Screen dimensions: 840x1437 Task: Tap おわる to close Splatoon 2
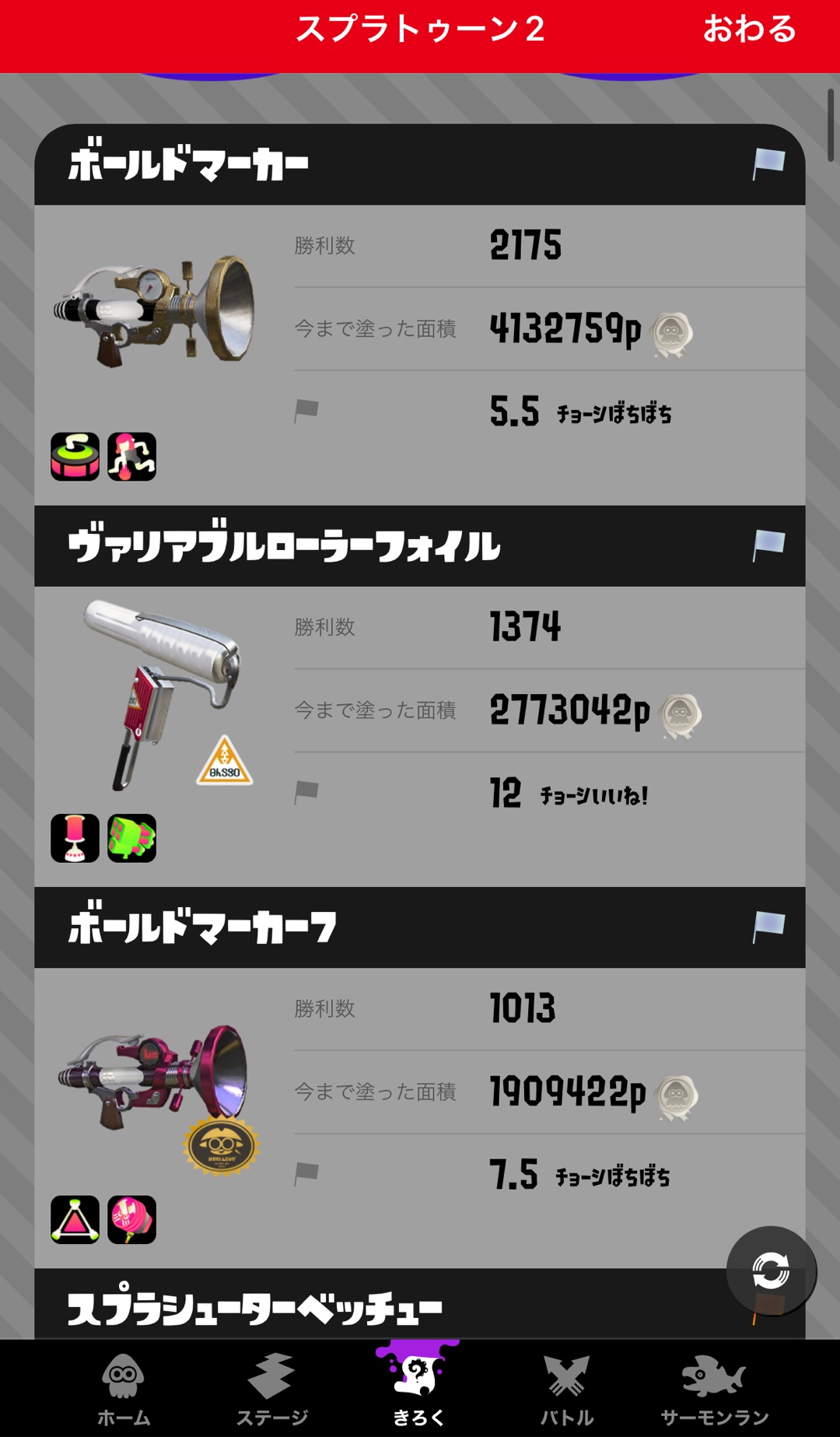pos(749,30)
